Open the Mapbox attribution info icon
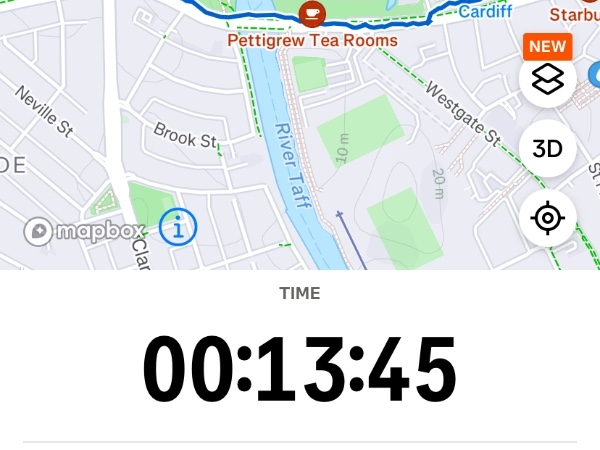This screenshot has width=600, height=450. click(x=179, y=229)
